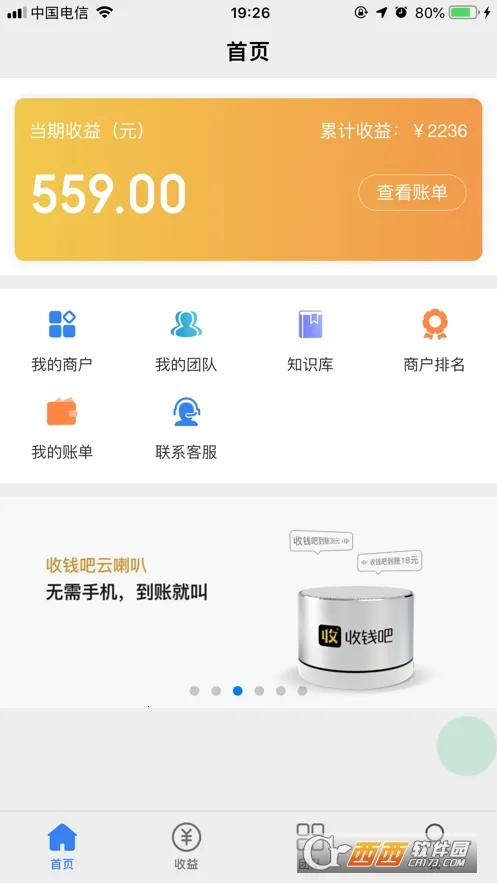Open 我的团队
The width and height of the screenshot is (497, 883).
(186, 340)
